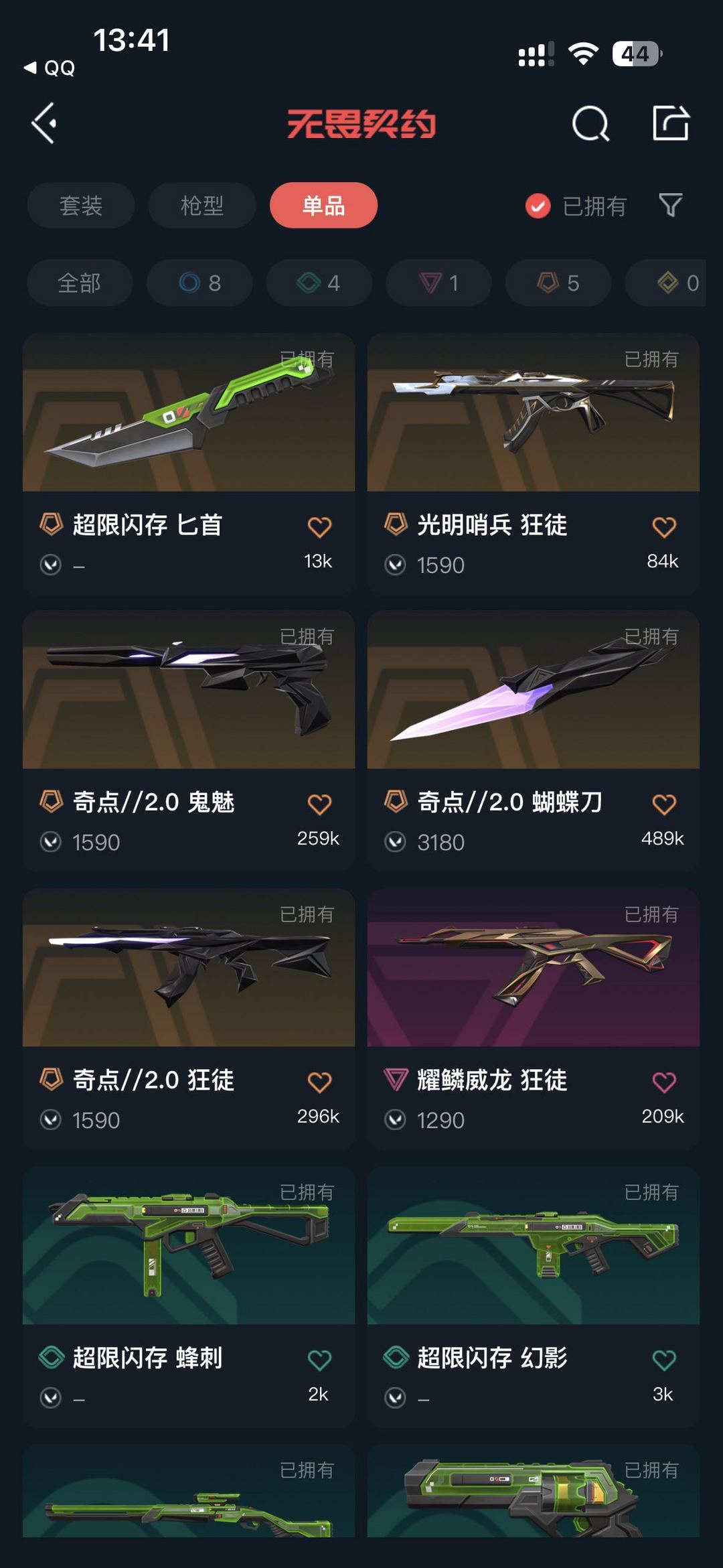Uncheck the 已拥有 checkbox
This screenshot has width=723, height=1568.
point(538,206)
